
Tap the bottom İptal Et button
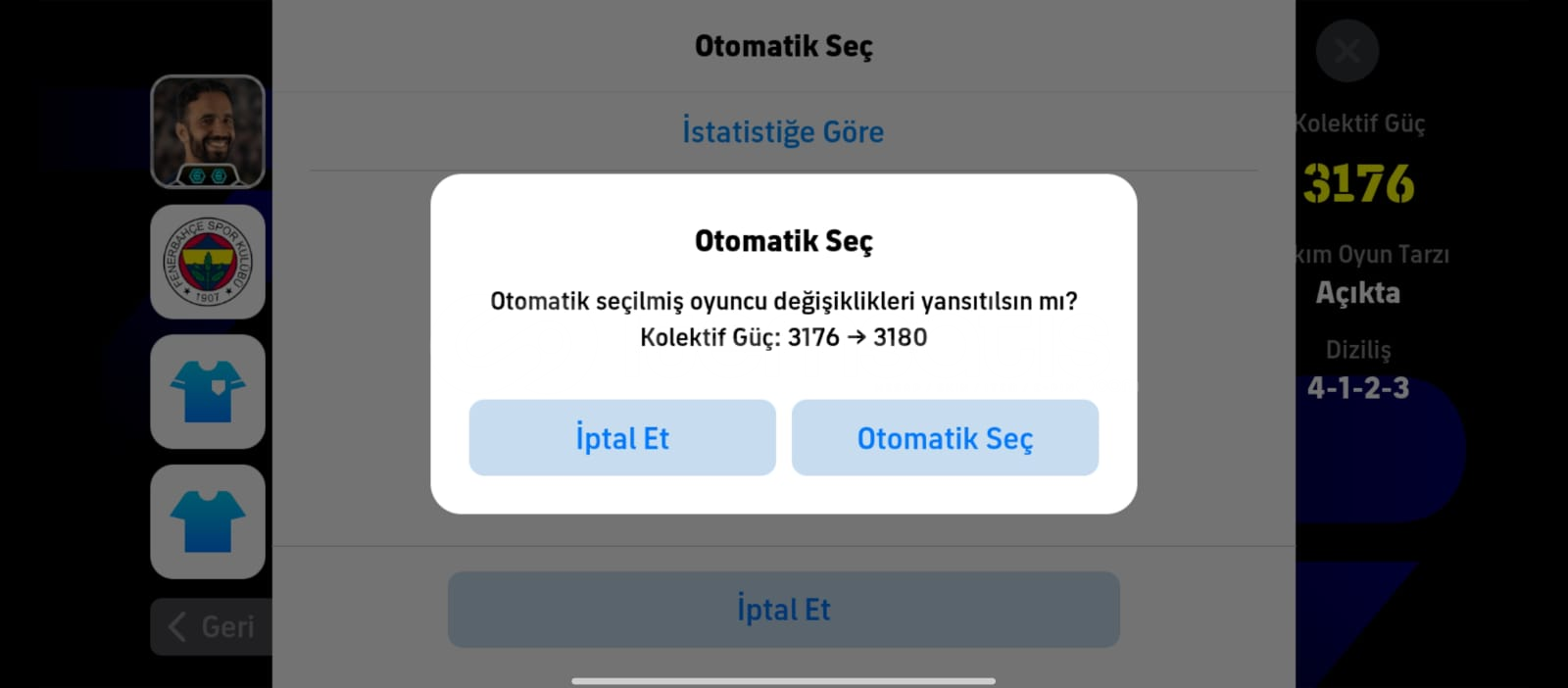click(783, 609)
